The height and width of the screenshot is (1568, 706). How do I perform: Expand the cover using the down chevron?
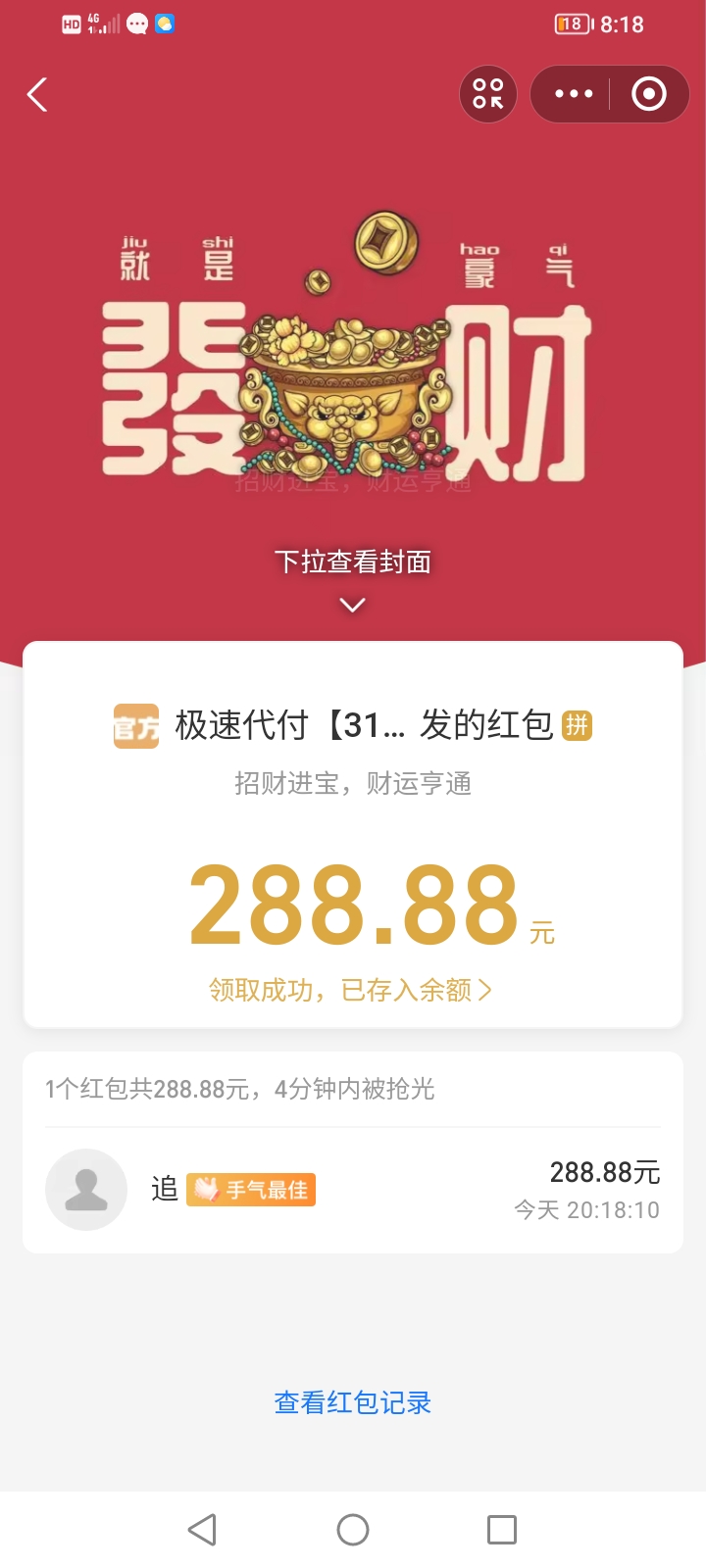[352, 606]
